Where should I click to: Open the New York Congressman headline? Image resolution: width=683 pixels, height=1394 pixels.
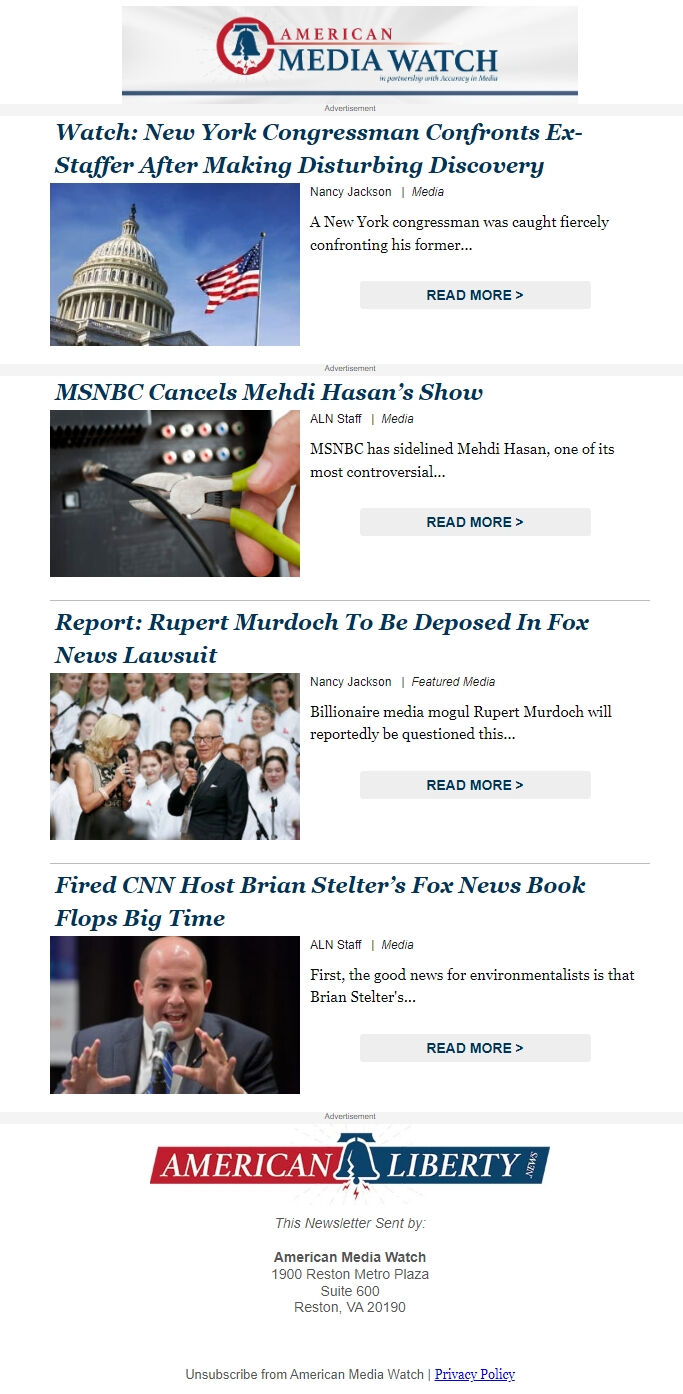coord(318,149)
